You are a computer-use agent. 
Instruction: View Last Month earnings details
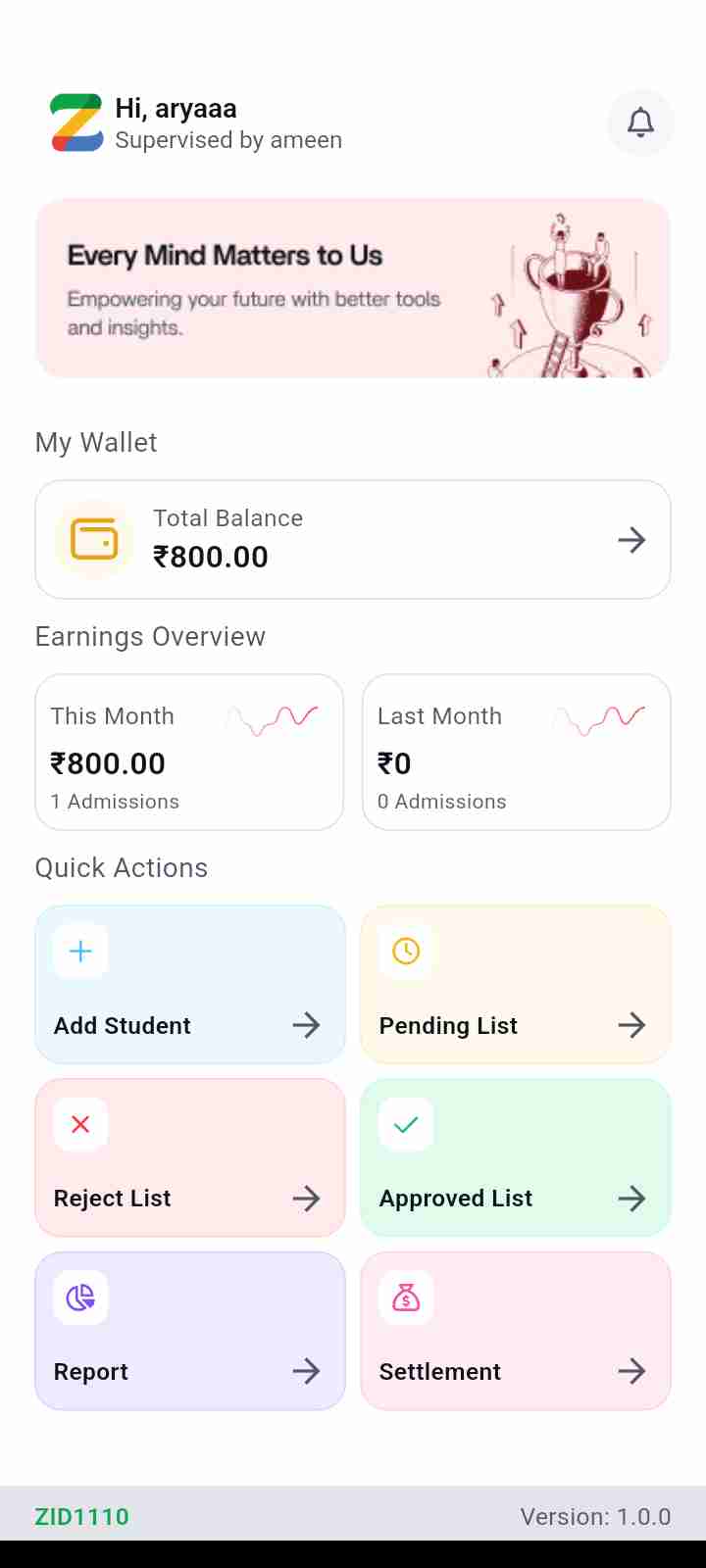(516, 753)
